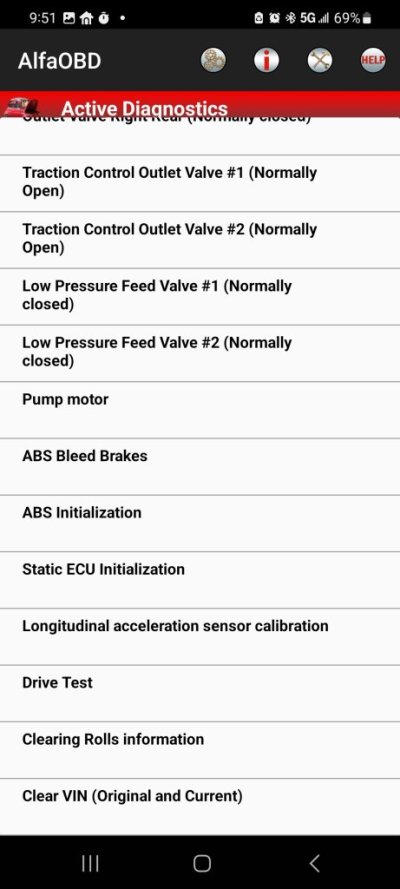Viewport: 400px width, 889px height.
Task: Open ABS Initialization
Action: [x=200, y=523]
